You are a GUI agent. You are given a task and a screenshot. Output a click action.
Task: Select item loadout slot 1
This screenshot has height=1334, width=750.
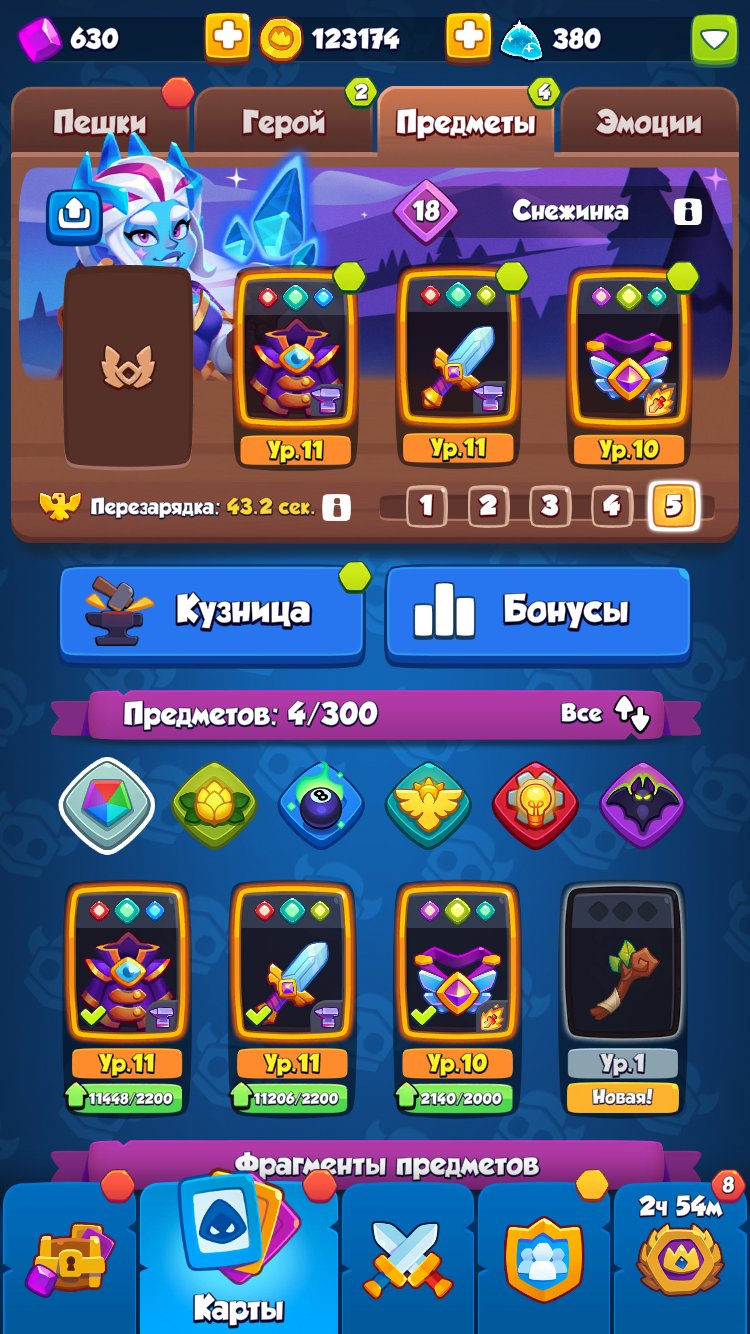(426, 506)
